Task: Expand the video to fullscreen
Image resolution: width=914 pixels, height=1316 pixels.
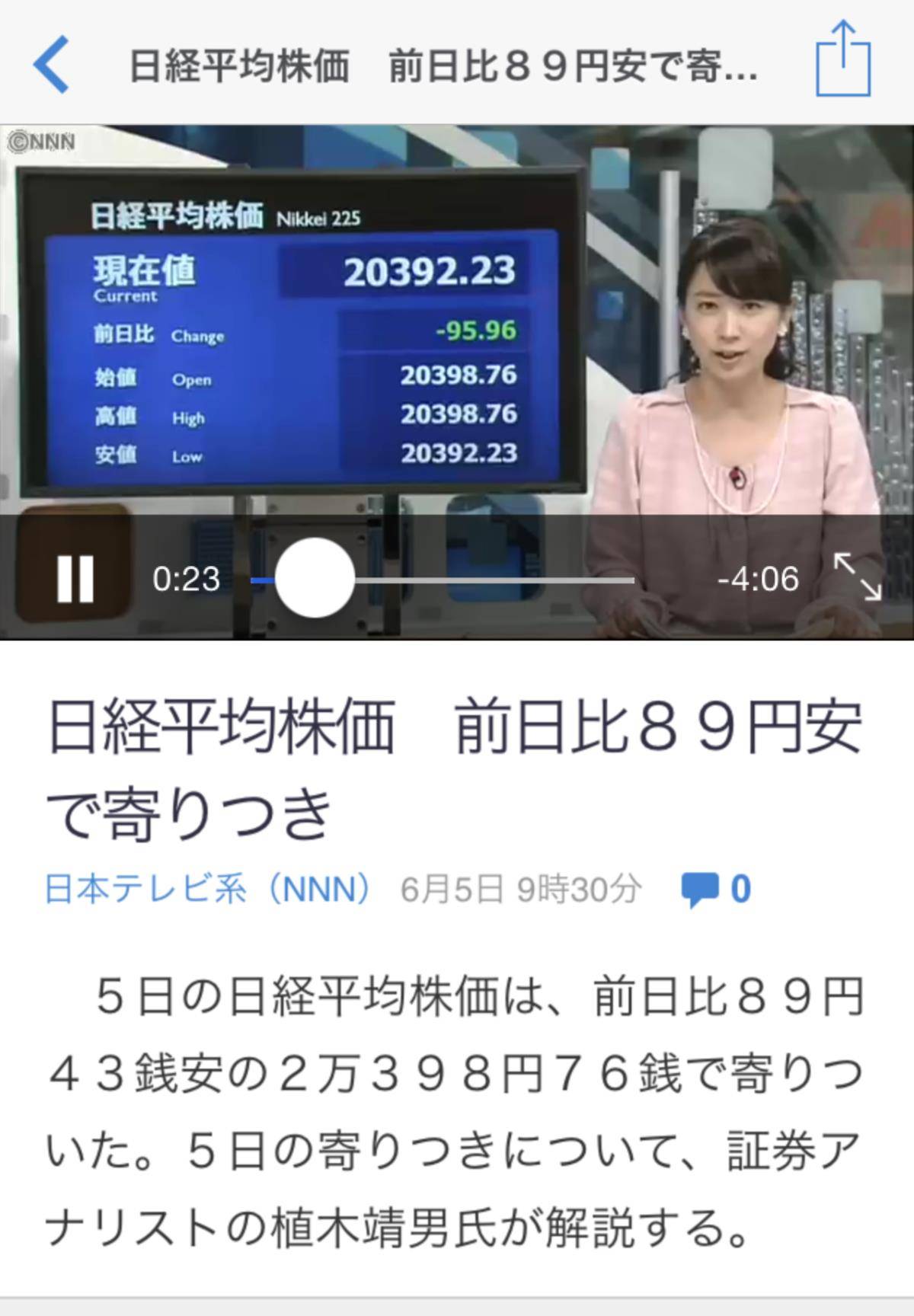Action: (x=858, y=577)
